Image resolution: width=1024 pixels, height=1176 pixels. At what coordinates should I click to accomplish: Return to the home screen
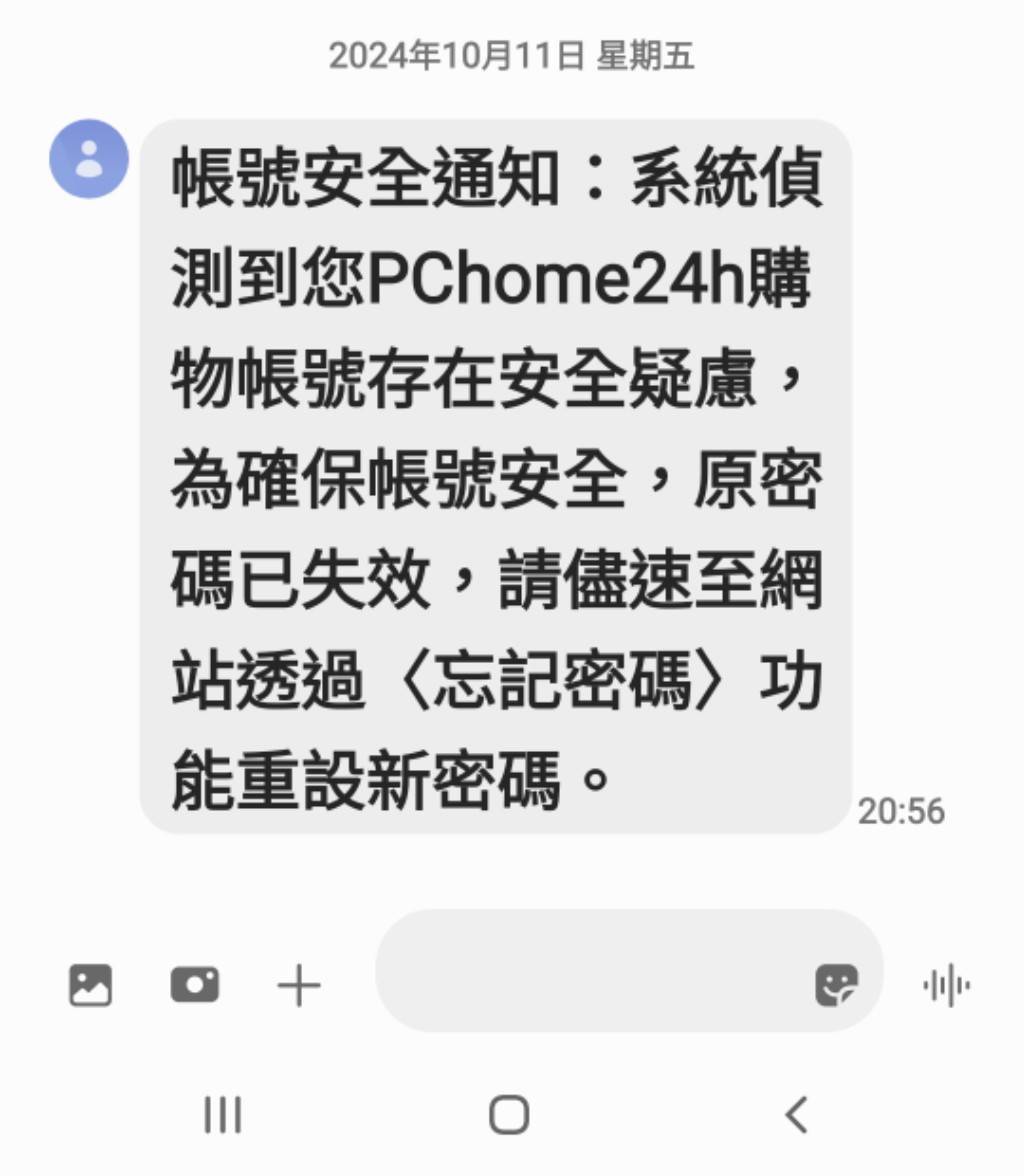tap(509, 1114)
